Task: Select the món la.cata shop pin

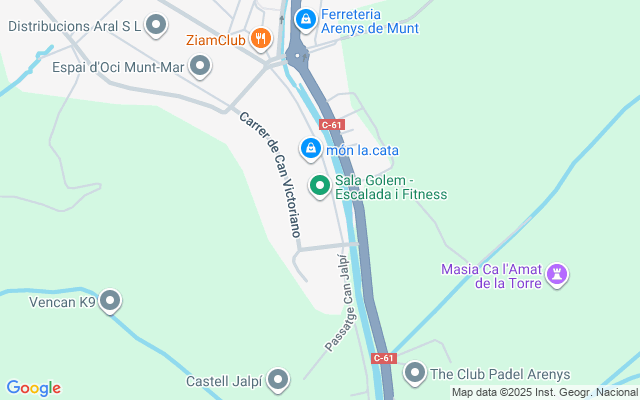Action: (x=311, y=149)
